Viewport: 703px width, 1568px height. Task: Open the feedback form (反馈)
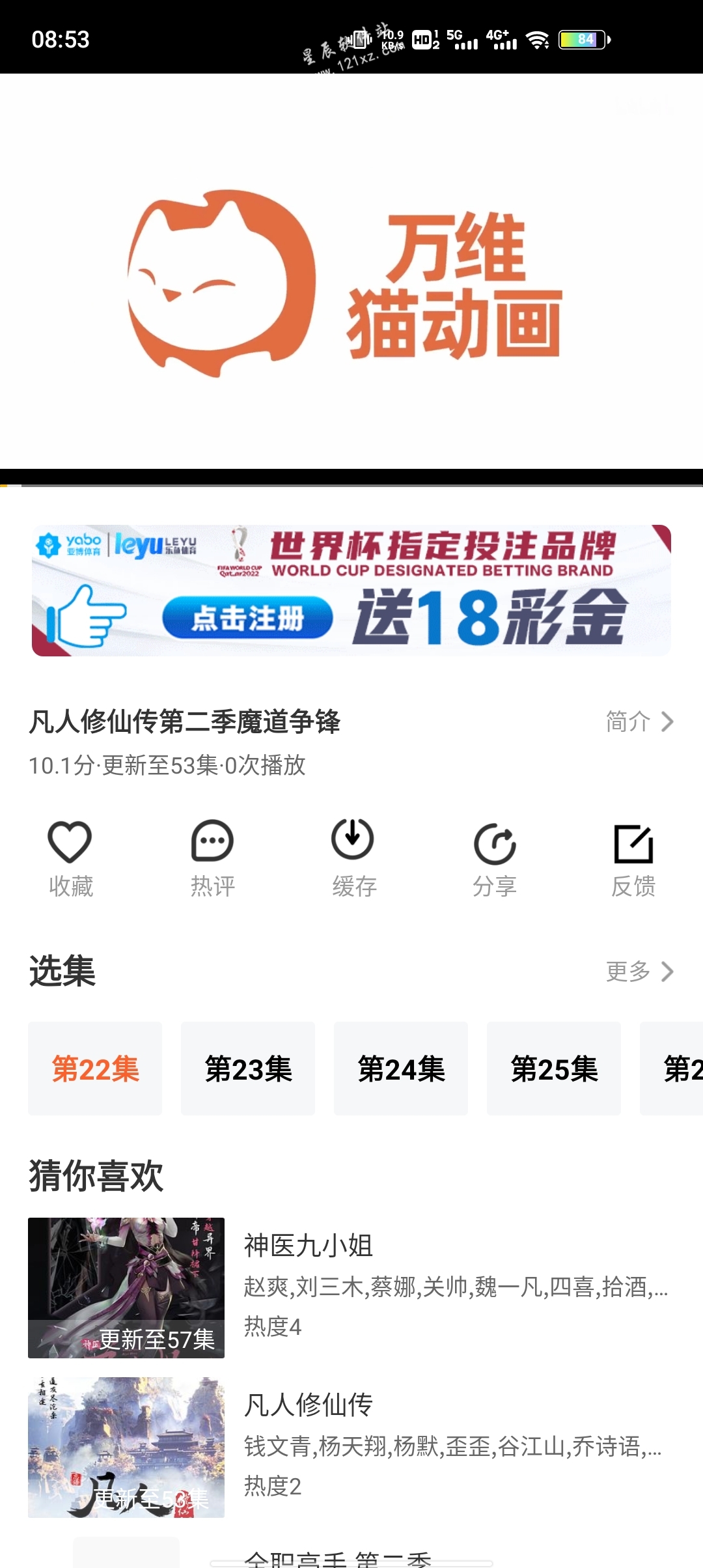633,859
